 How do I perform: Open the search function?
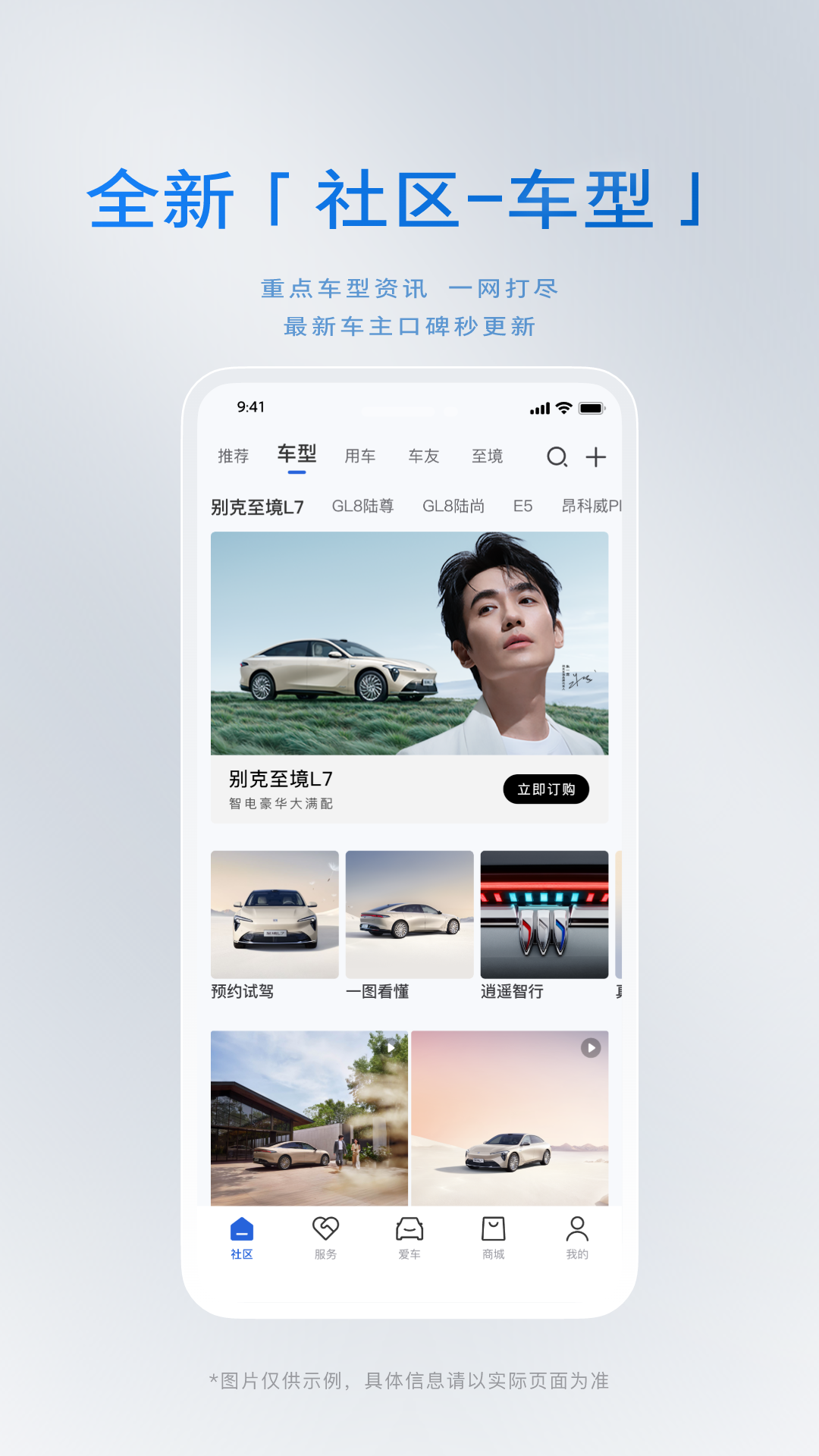click(x=557, y=457)
